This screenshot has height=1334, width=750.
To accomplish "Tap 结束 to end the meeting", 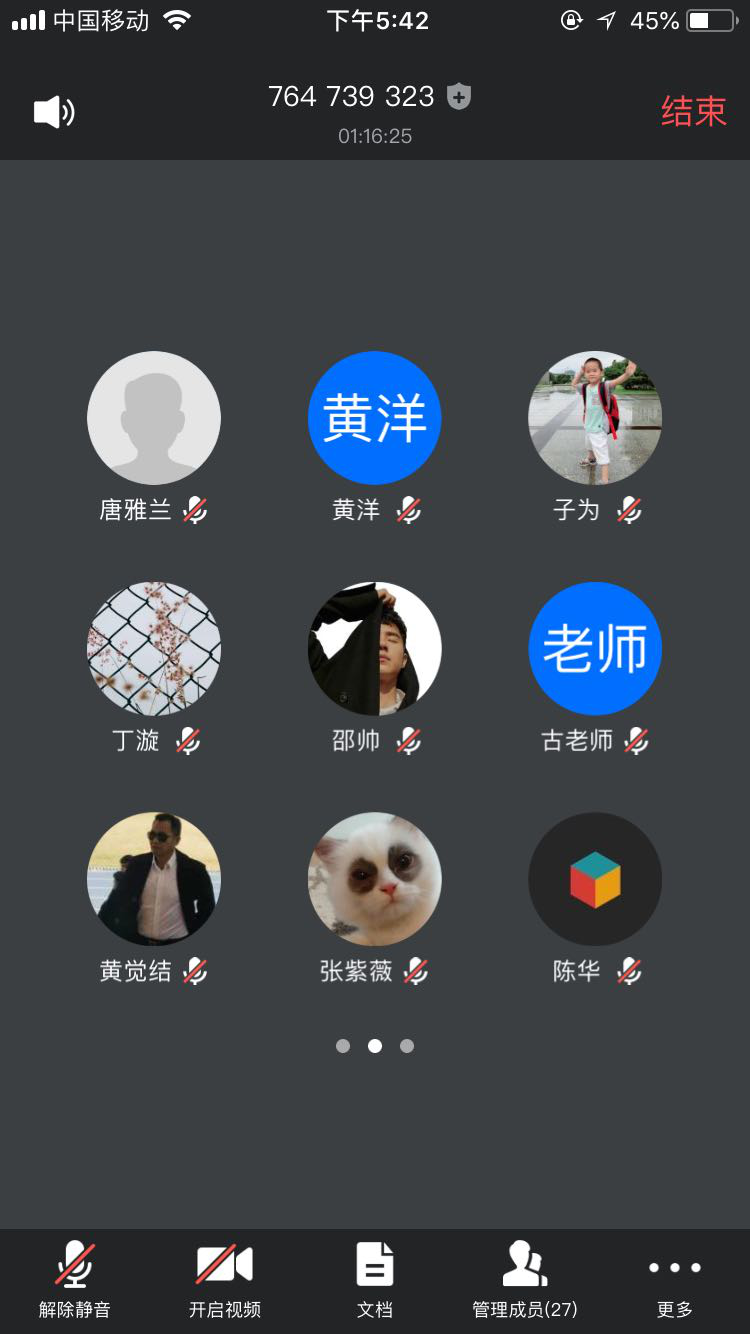I will 693,111.
